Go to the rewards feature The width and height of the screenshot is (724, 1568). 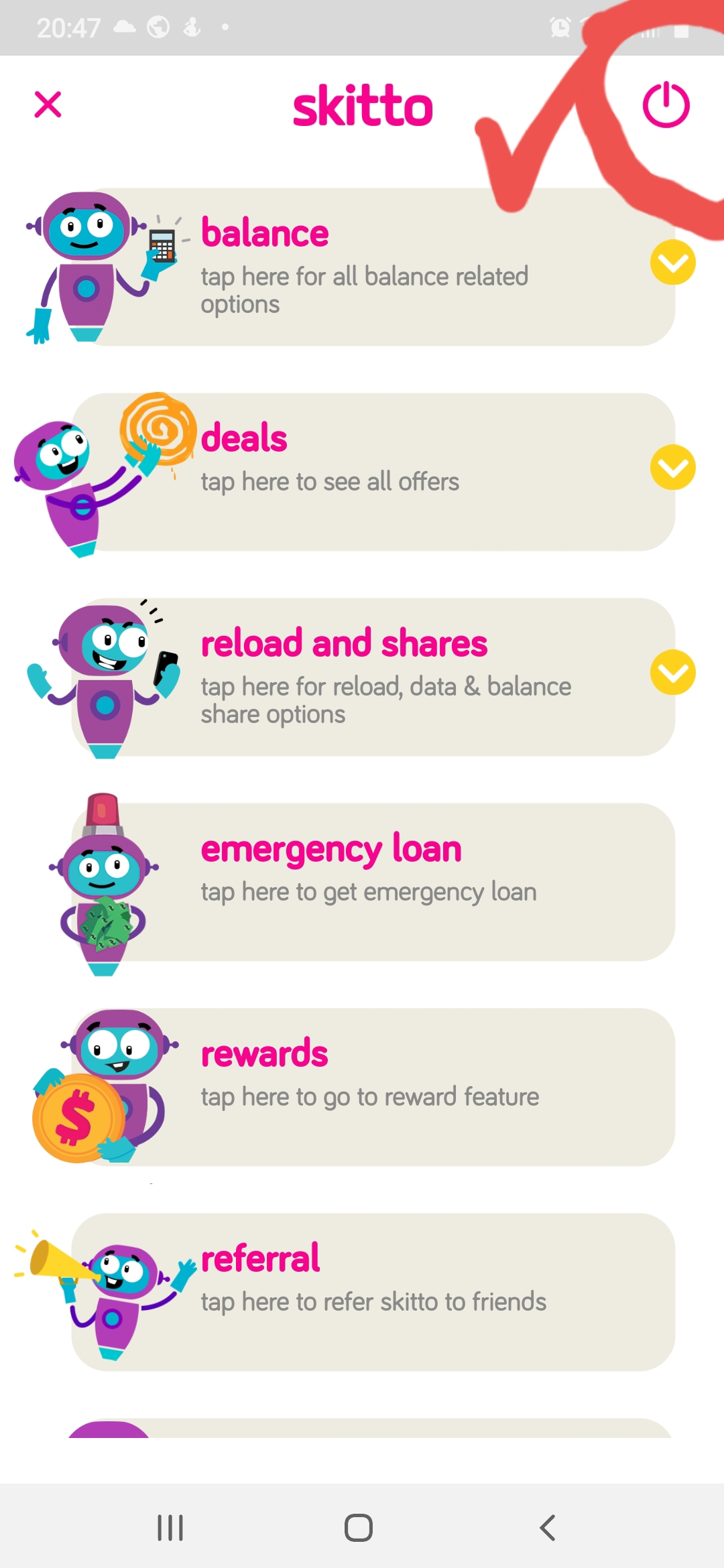click(x=375, y=1087)
